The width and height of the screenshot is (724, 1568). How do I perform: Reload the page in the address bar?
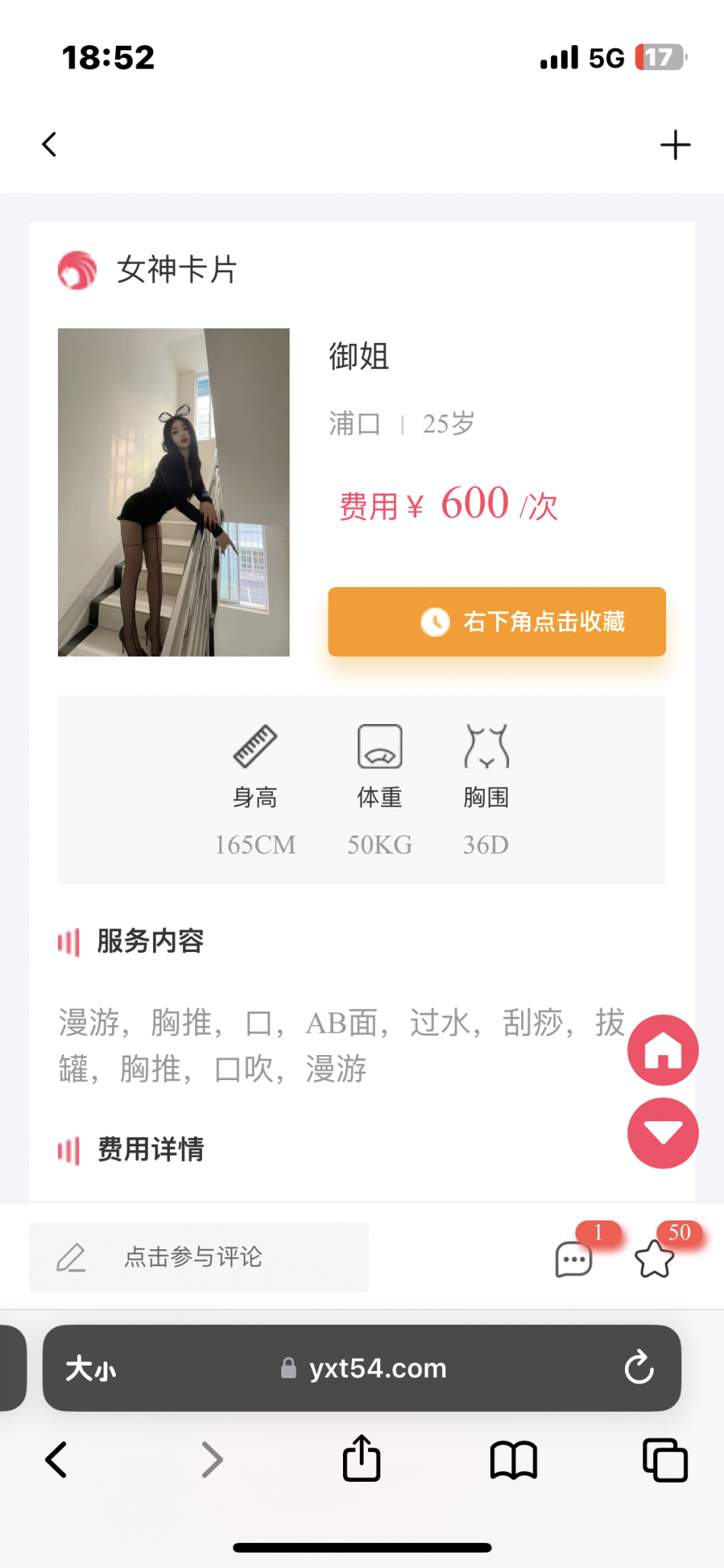639,1368
